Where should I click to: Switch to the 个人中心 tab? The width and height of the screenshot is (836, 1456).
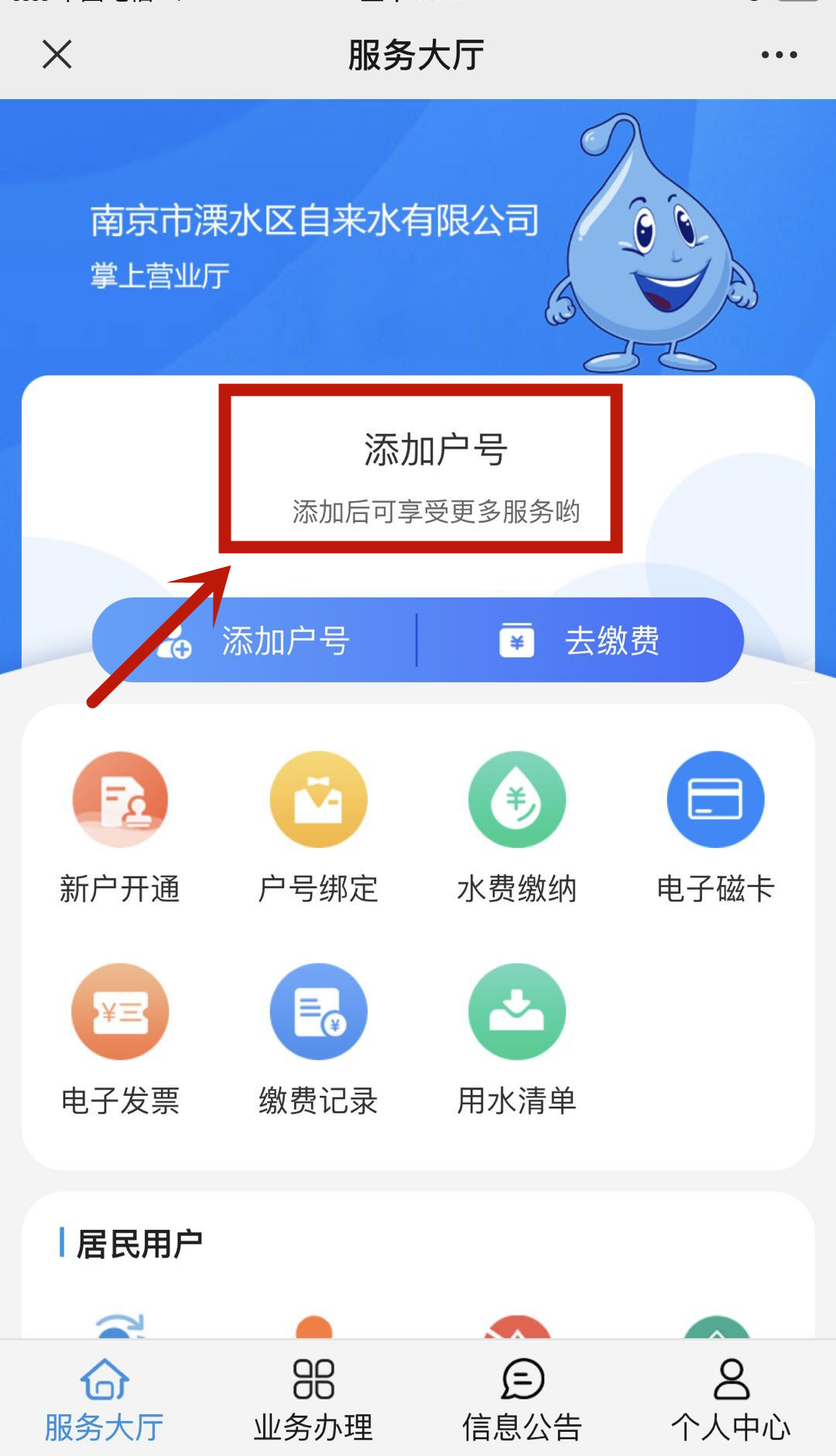point(731,1399)
